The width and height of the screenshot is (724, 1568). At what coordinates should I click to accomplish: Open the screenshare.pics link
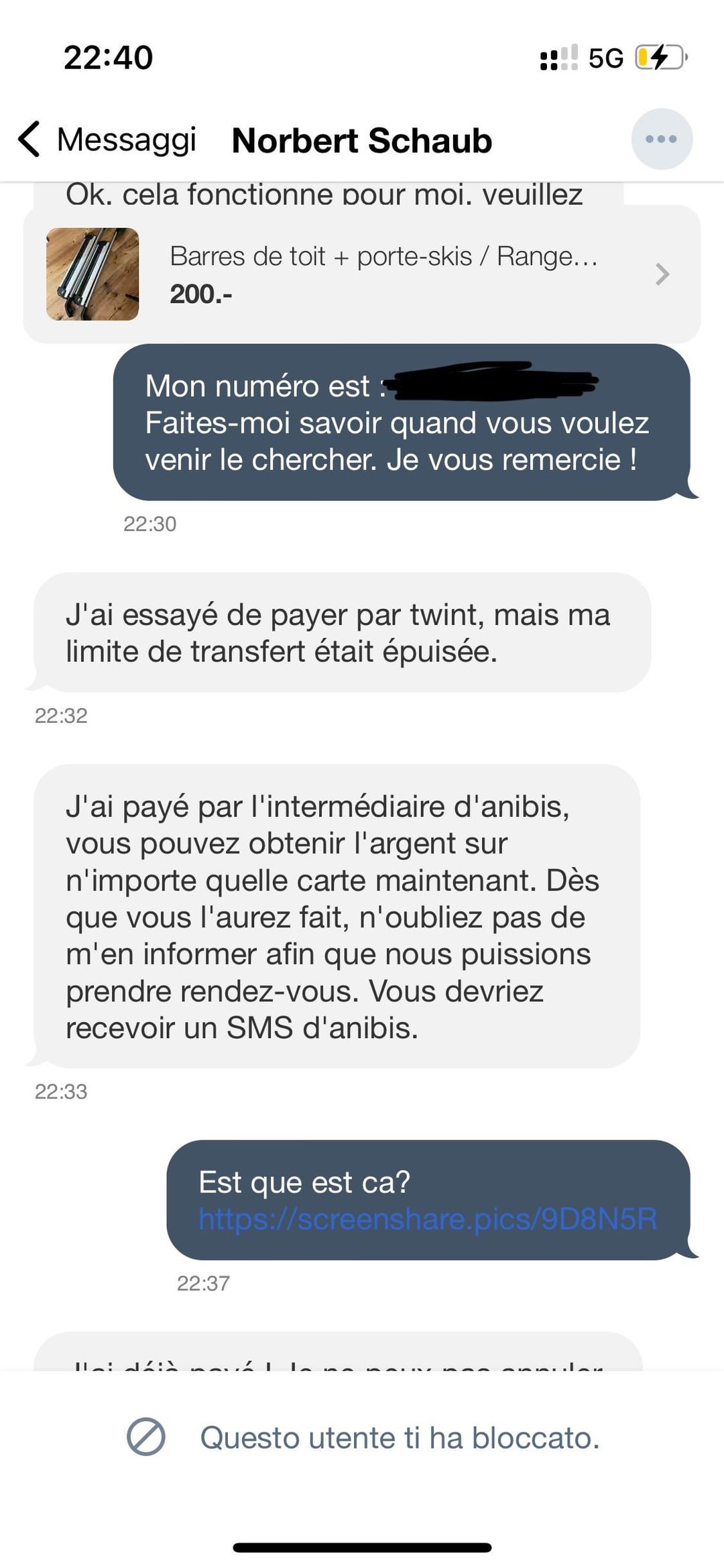(x=428, y=1219)
